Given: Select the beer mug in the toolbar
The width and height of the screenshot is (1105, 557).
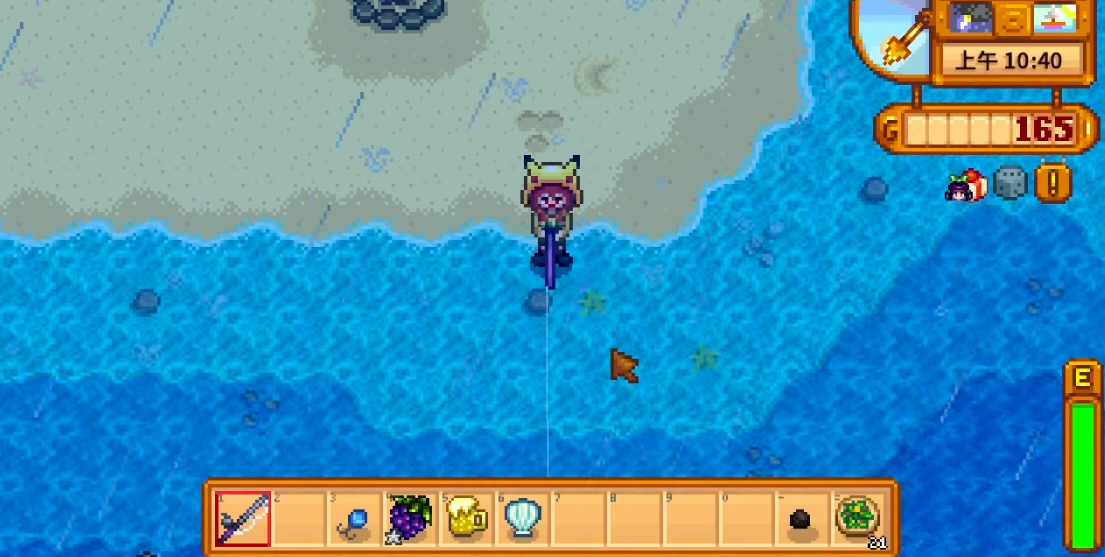Looking at the screenshot, I should click(465, 518).
